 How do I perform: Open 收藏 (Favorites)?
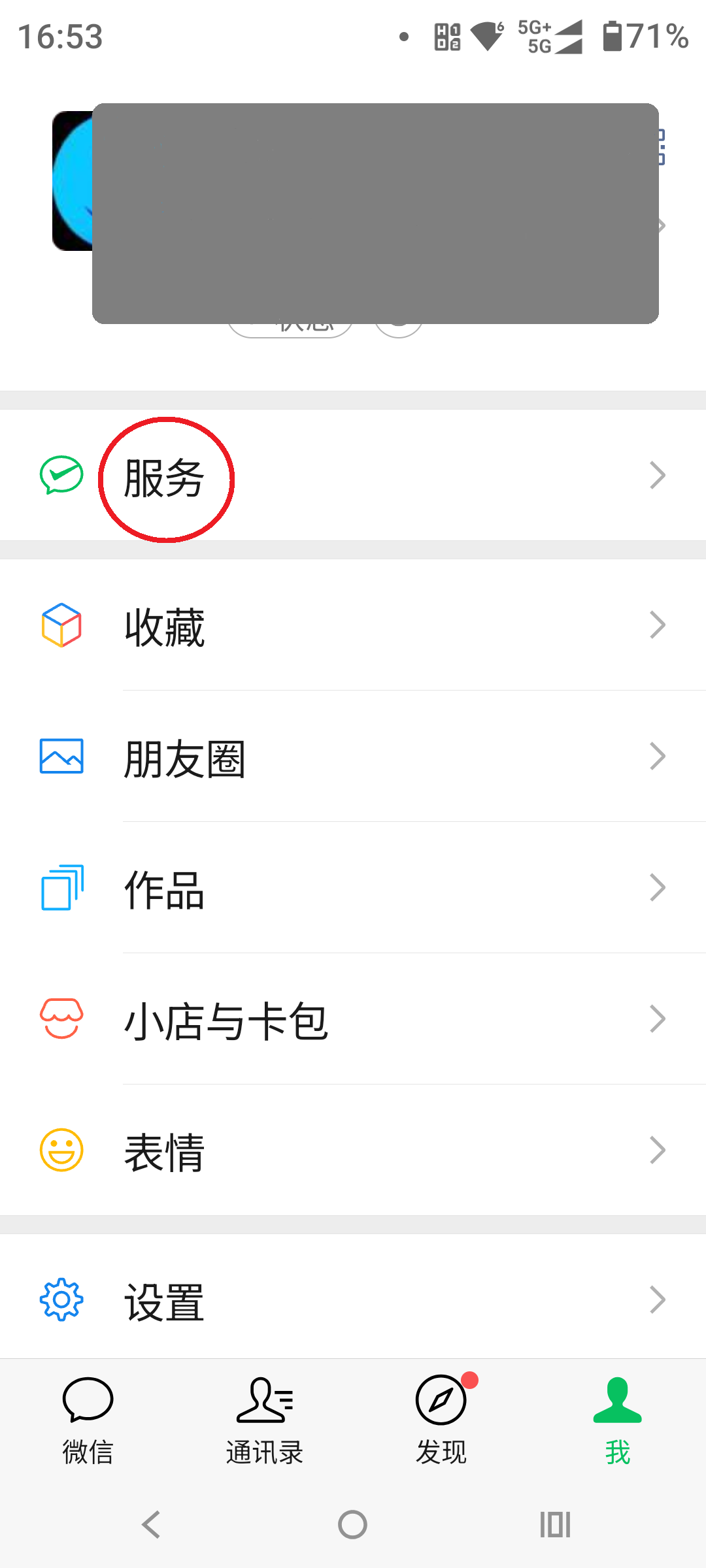tap(353, 625)
